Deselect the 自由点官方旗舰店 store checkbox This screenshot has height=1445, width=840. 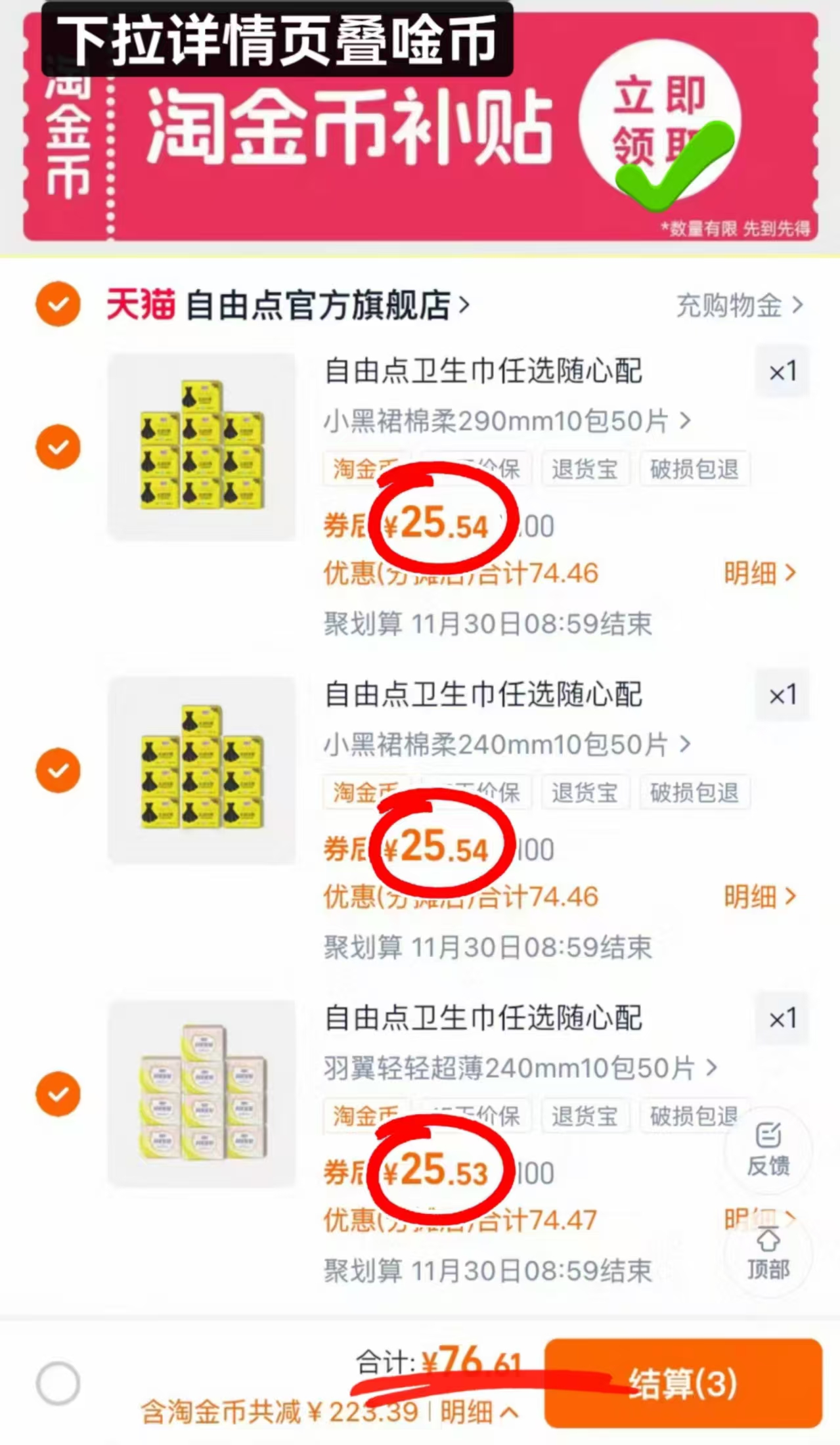click(58, 304)
